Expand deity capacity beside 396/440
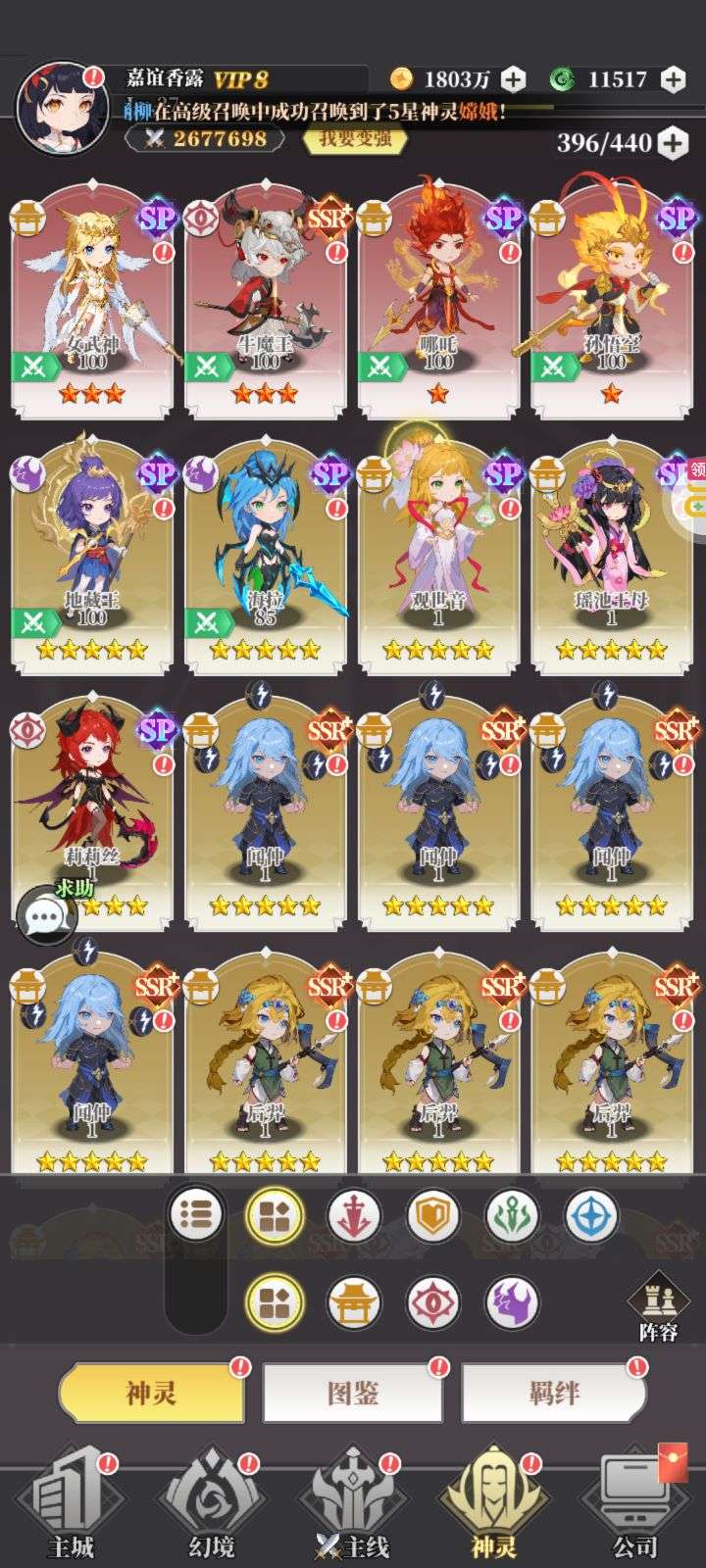This screenshot has height=1568, width=706. (x=672, y=143)
